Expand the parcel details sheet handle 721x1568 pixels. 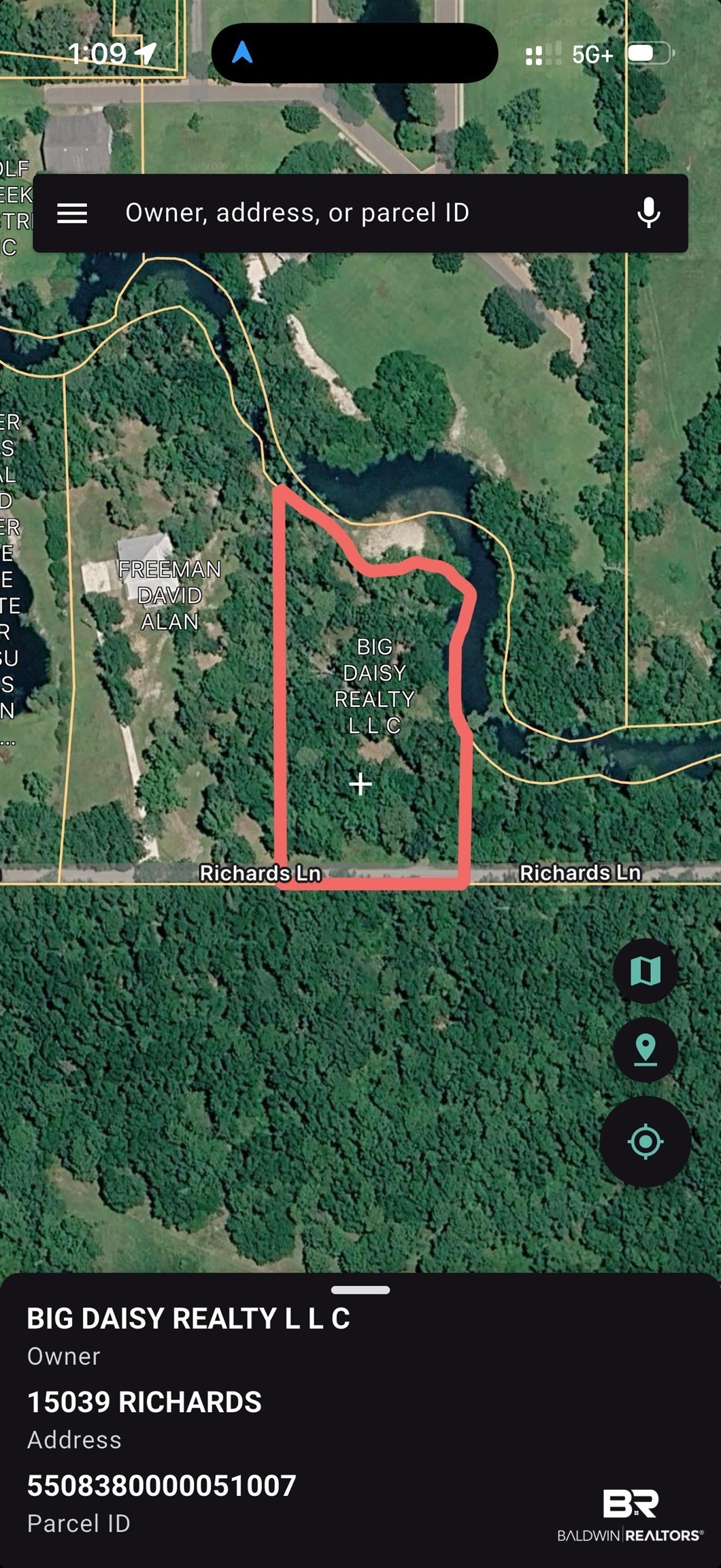tap(360, 1290)
